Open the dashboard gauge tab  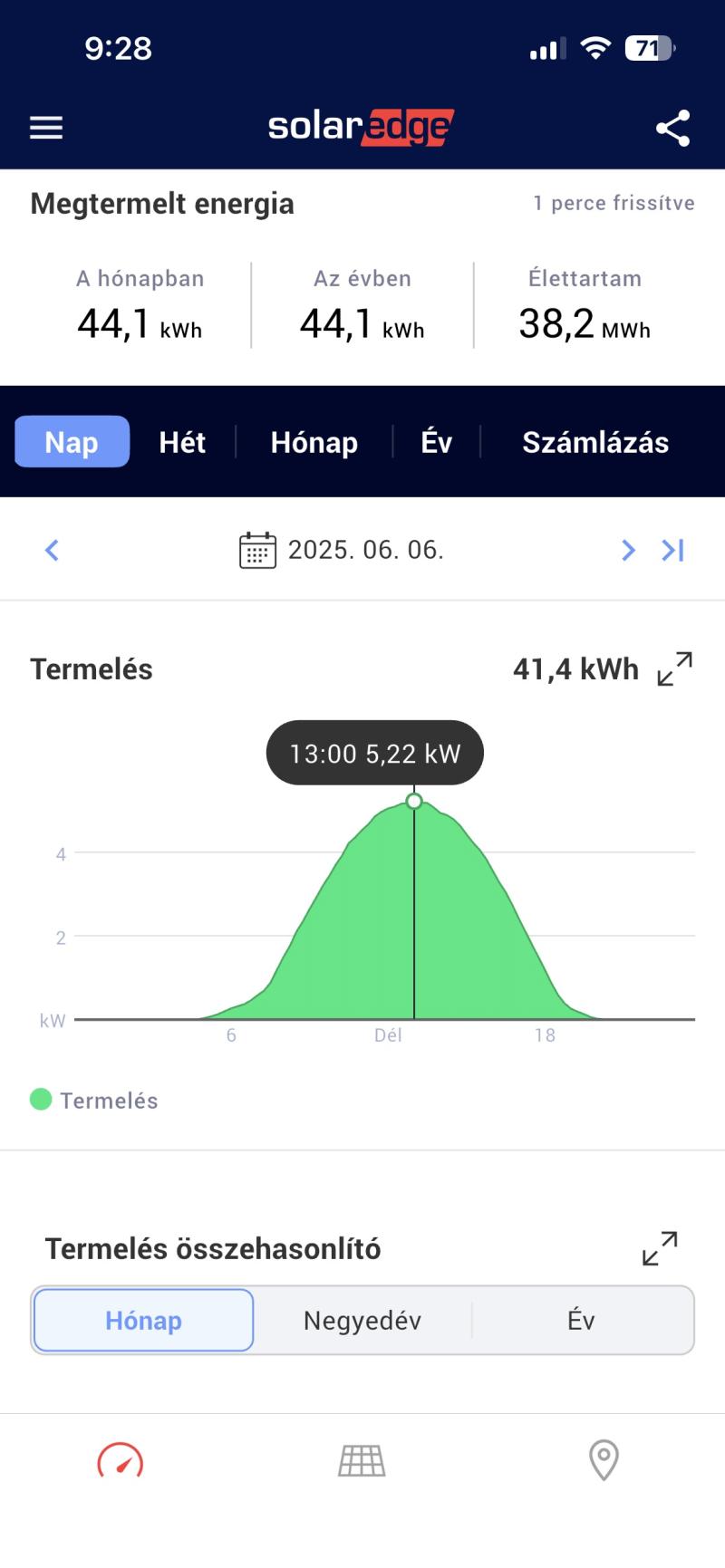point(121,1460)
